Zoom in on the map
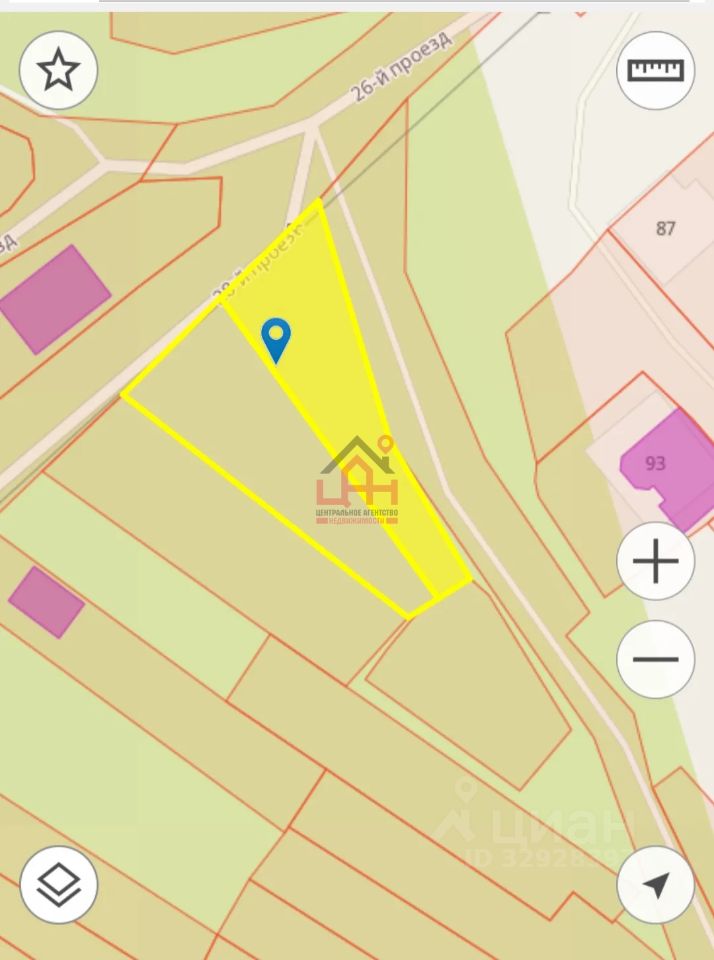 pyautogui.click(x=655, y=561)
